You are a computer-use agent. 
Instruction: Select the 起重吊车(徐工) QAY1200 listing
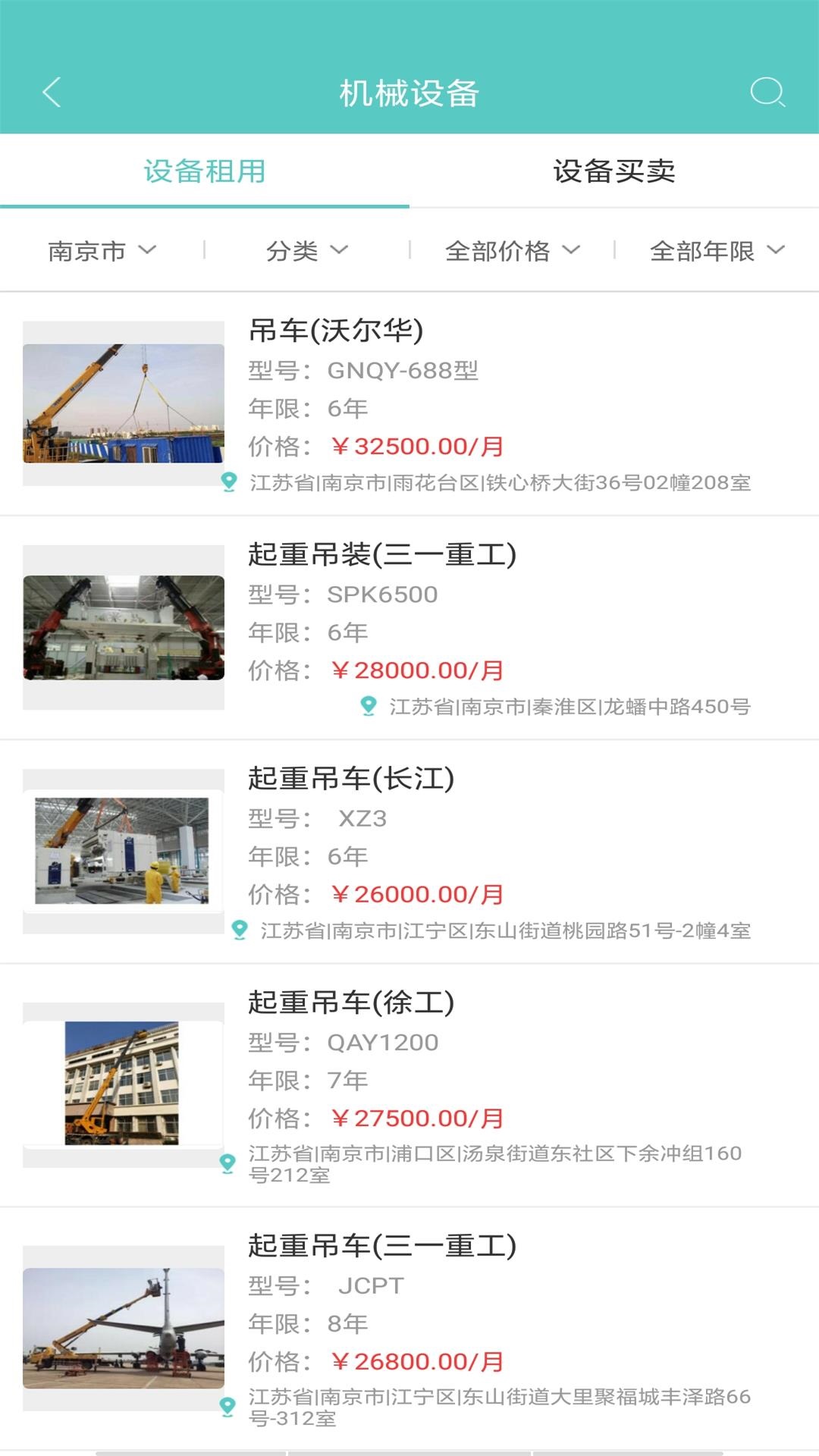coord(409,1084)
